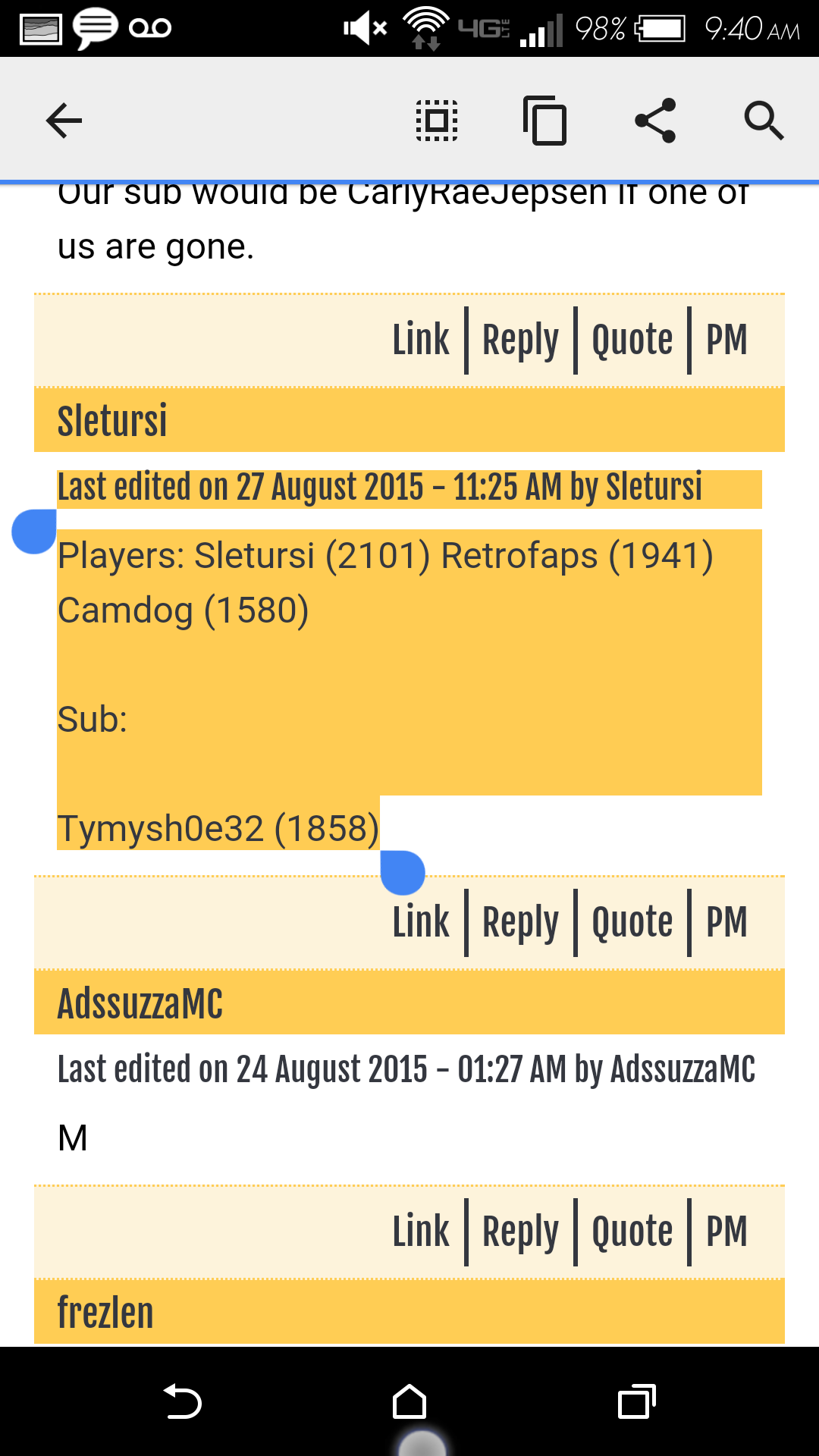Reply to Sletursi's post

pos(520,922)
